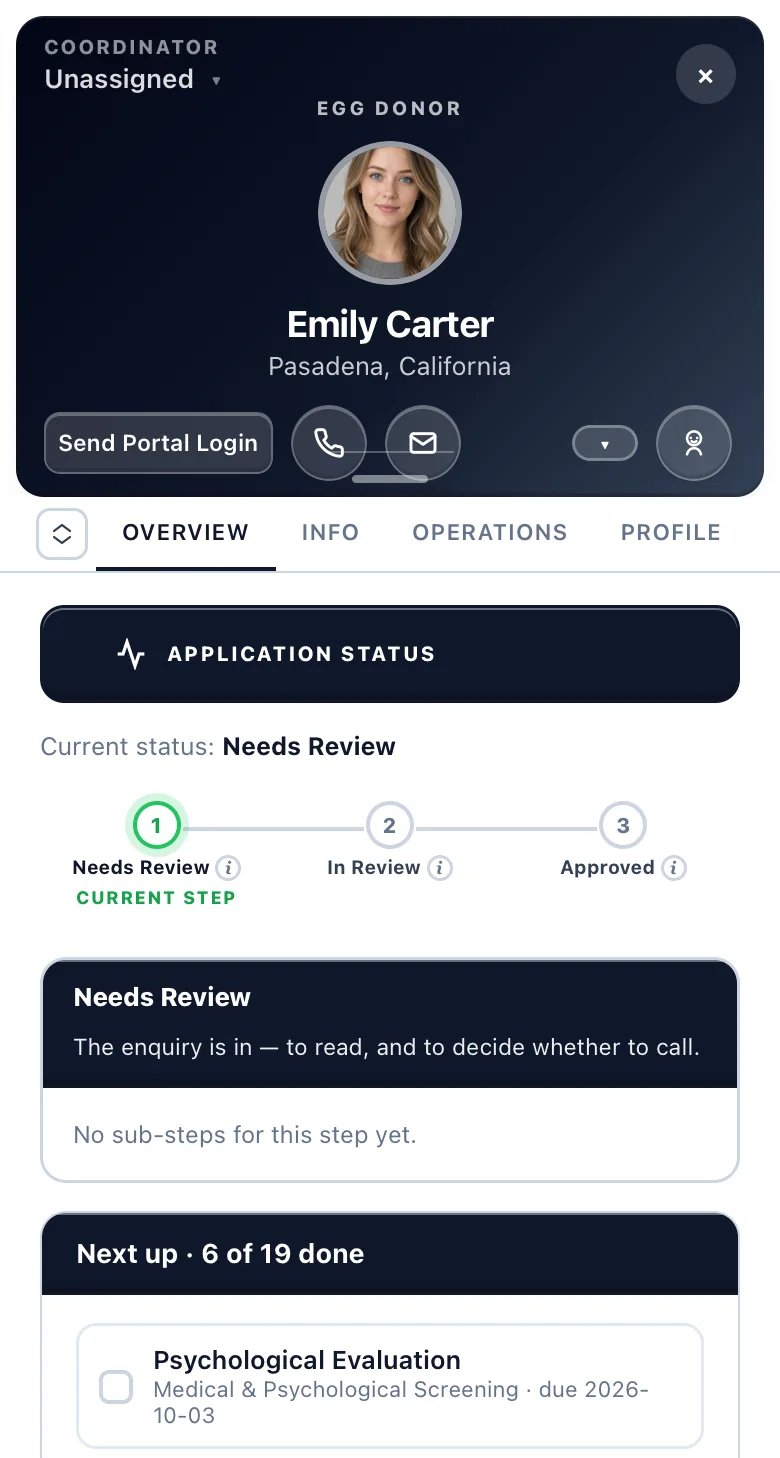The width and height of the screenshot is (780, 1458).
Task: Switch to the Info tab
Action: (330, 533)
